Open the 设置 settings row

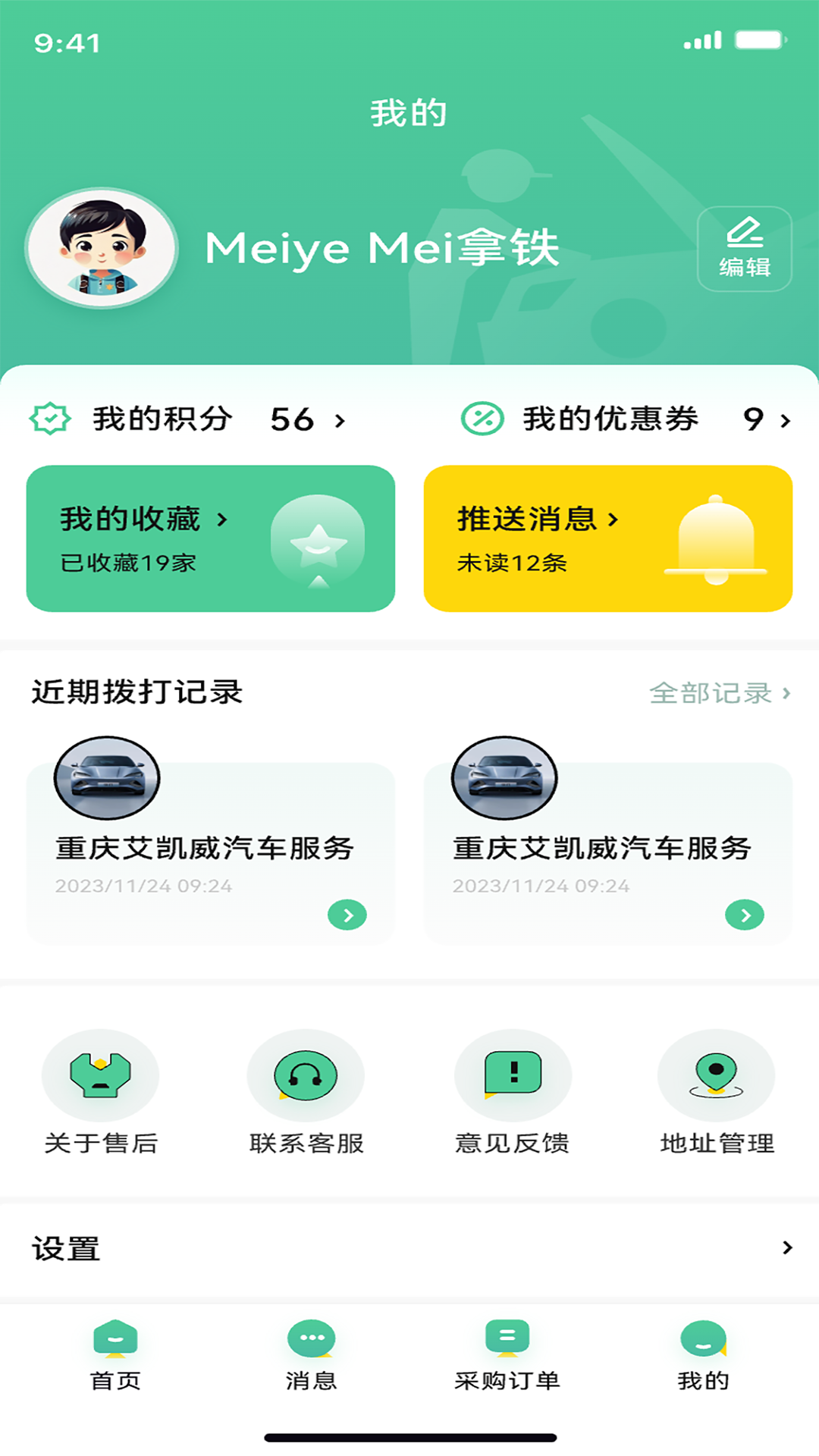point(409,1248)
